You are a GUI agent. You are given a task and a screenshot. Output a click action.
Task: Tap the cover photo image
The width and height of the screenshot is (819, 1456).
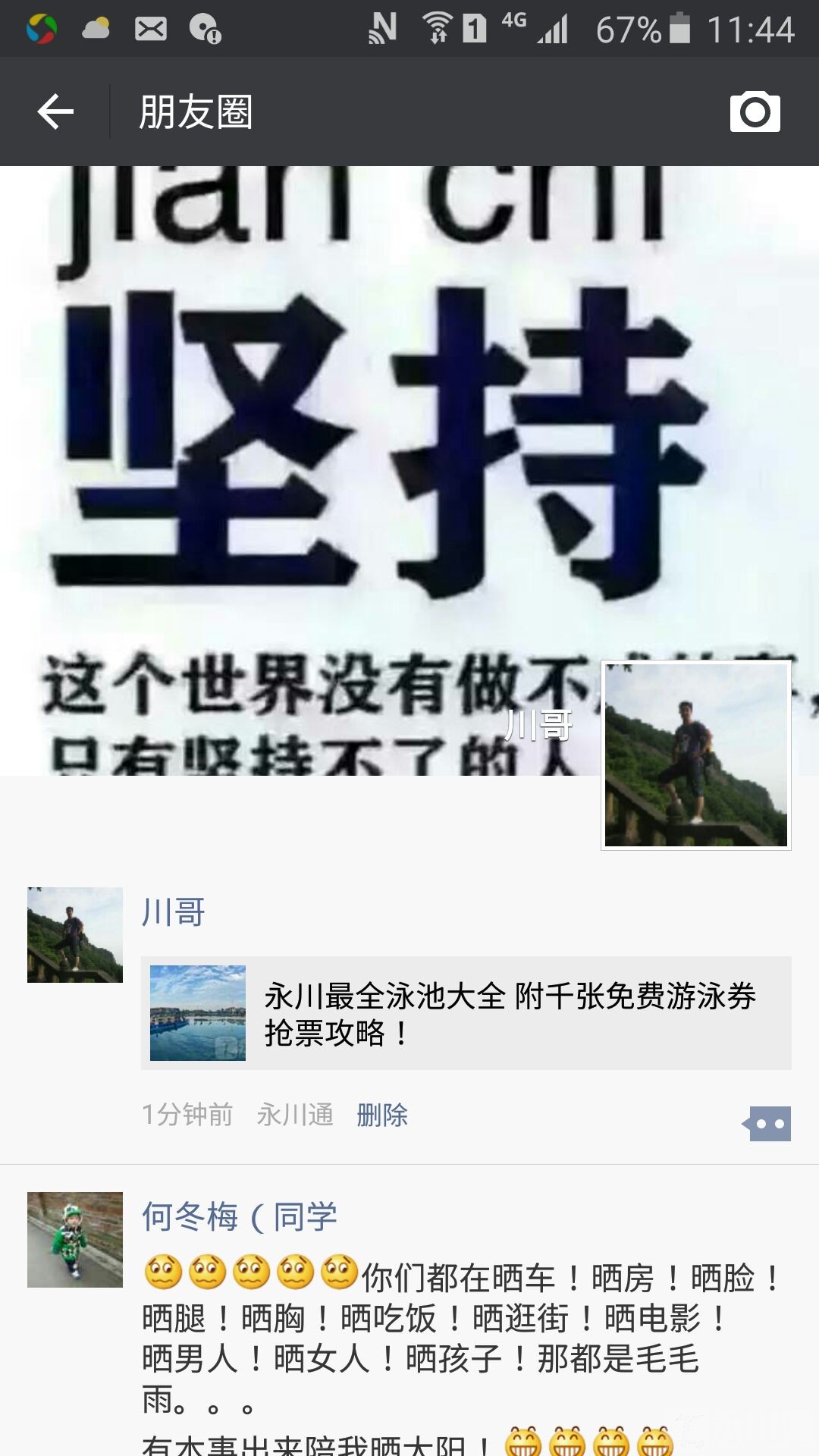303,455
